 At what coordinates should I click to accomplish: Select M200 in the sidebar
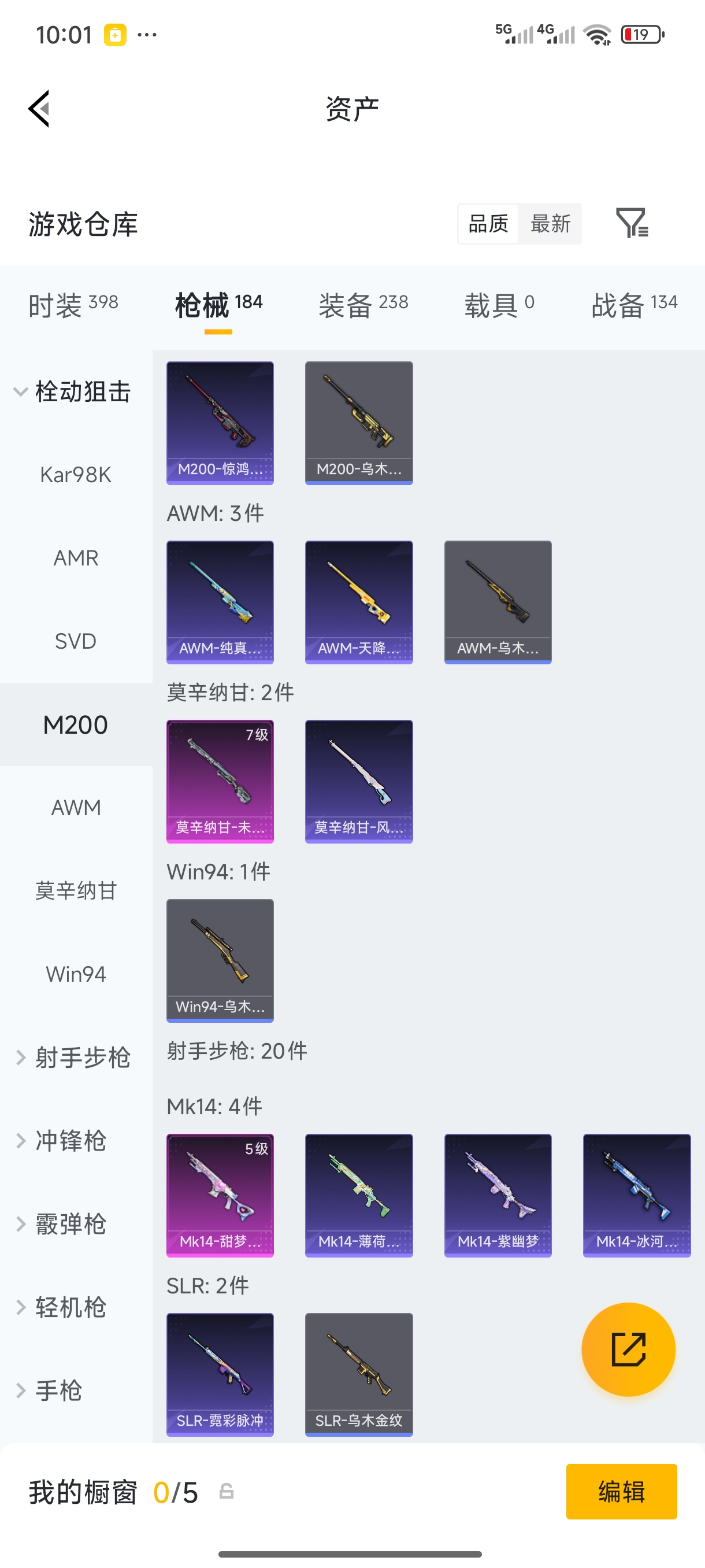(76, 724)
